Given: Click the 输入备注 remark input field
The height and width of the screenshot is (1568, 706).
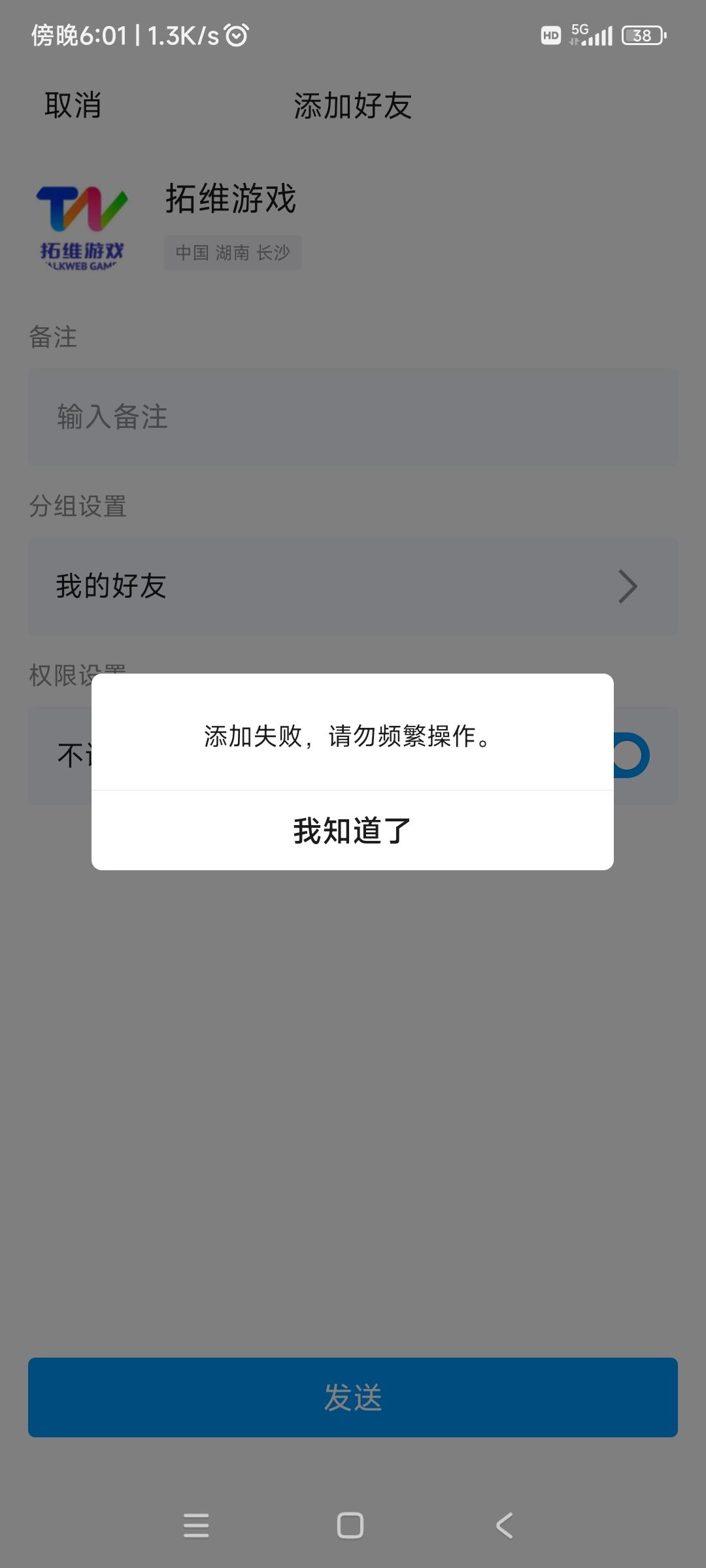Looking at the screenshot, I should (x=353, y=417).
